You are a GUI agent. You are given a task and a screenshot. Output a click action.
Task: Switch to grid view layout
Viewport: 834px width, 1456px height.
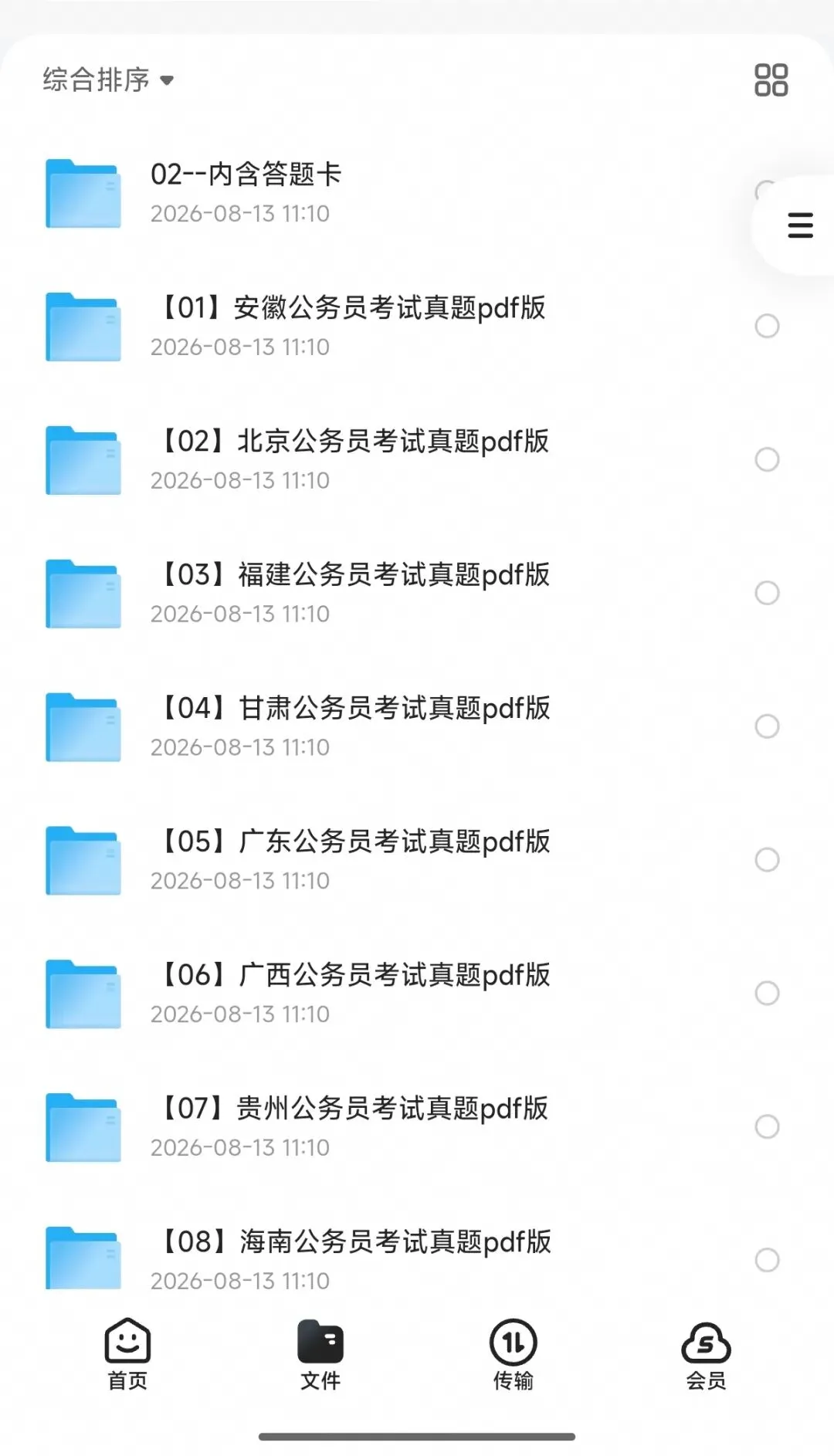click(771, 80)
